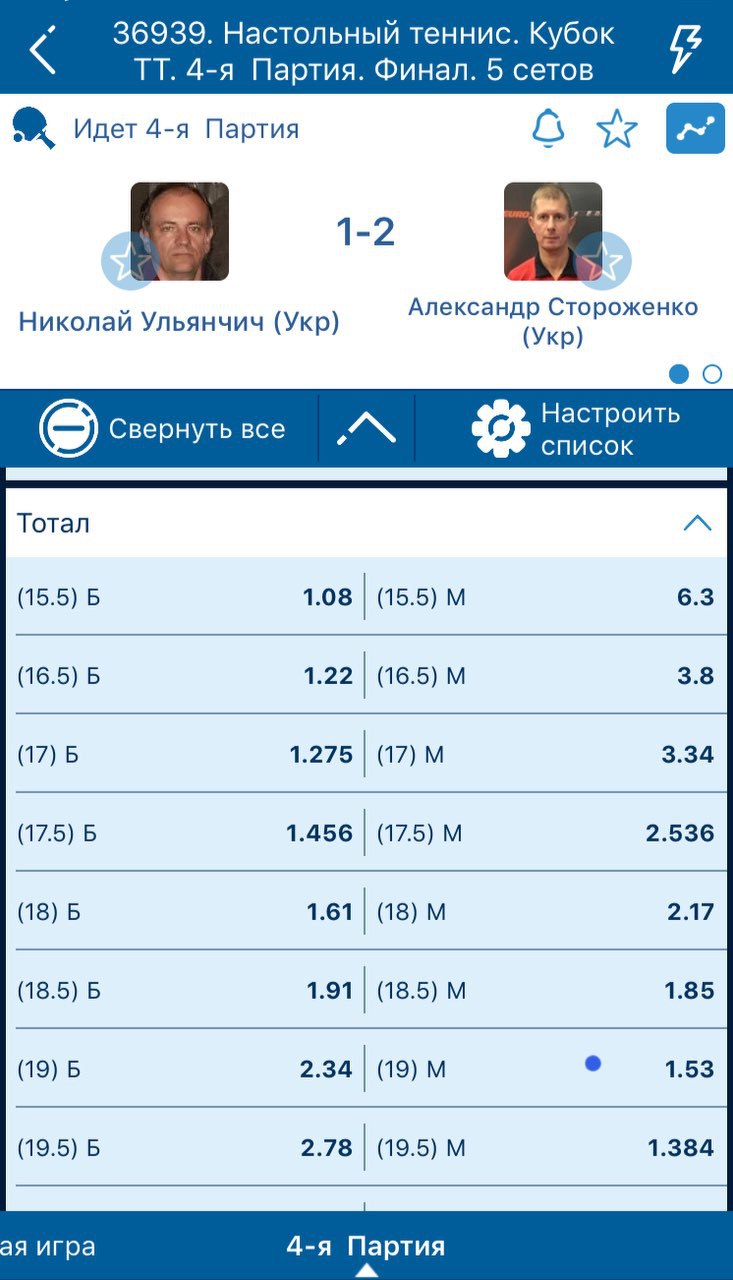Select (15.5) Б odds 1.08
Image resolution: width=733 pixels, height=1280 pixels.
pyautogui.click(x=185, y=597)
